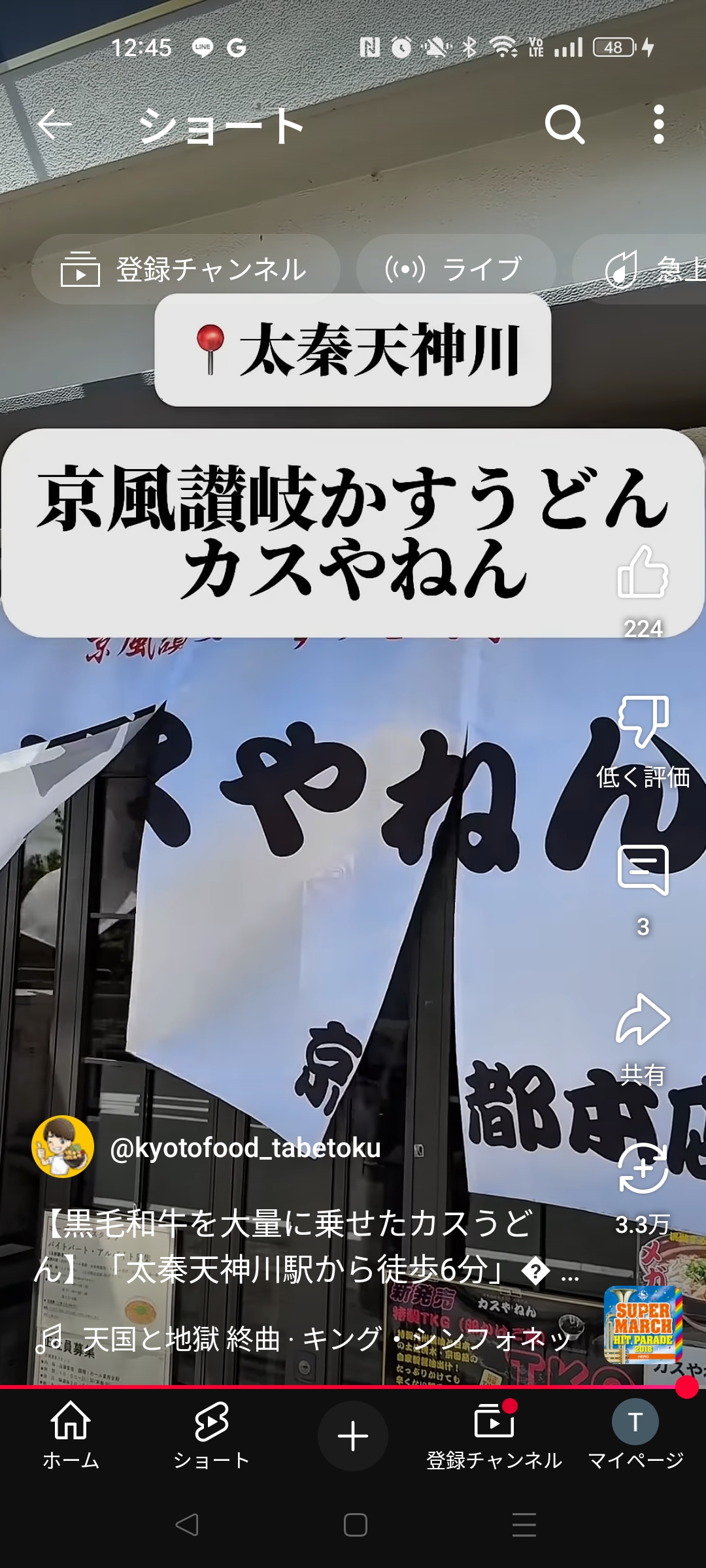Select the ライブ chip
The width and height of the screenshot is (706, 1568).
(x=456, y=269)
